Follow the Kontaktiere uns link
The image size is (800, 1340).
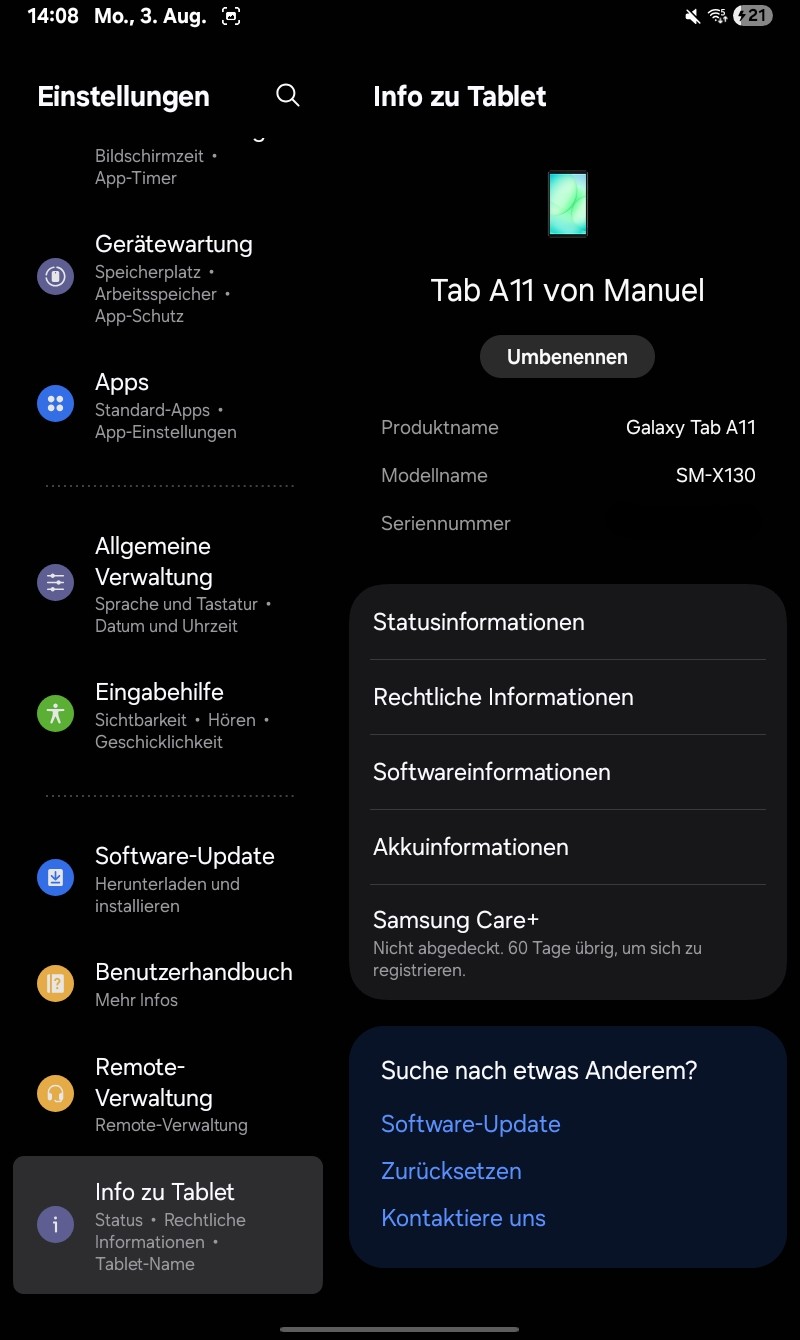click(463, 1218)
